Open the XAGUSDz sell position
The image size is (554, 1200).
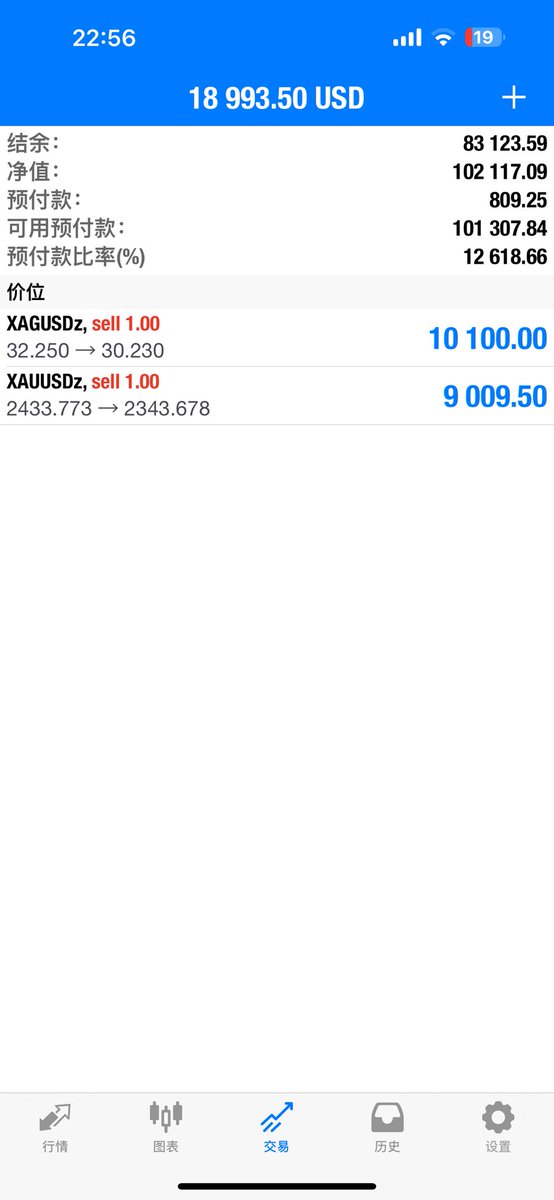(277, 338)
